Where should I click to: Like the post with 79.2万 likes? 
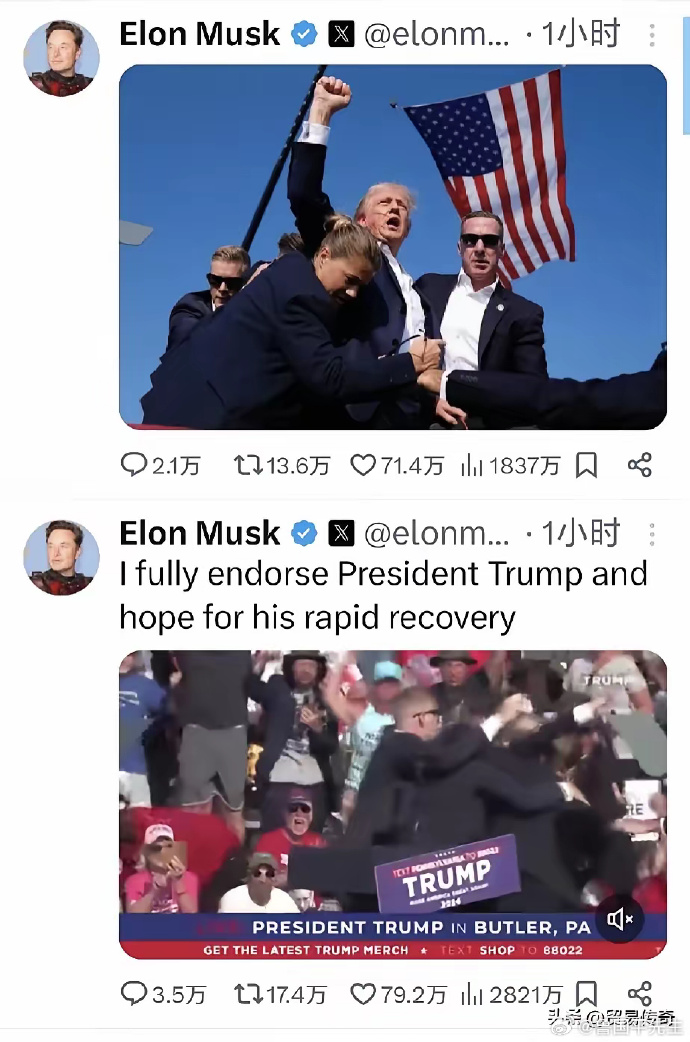[x=363, y=994]
